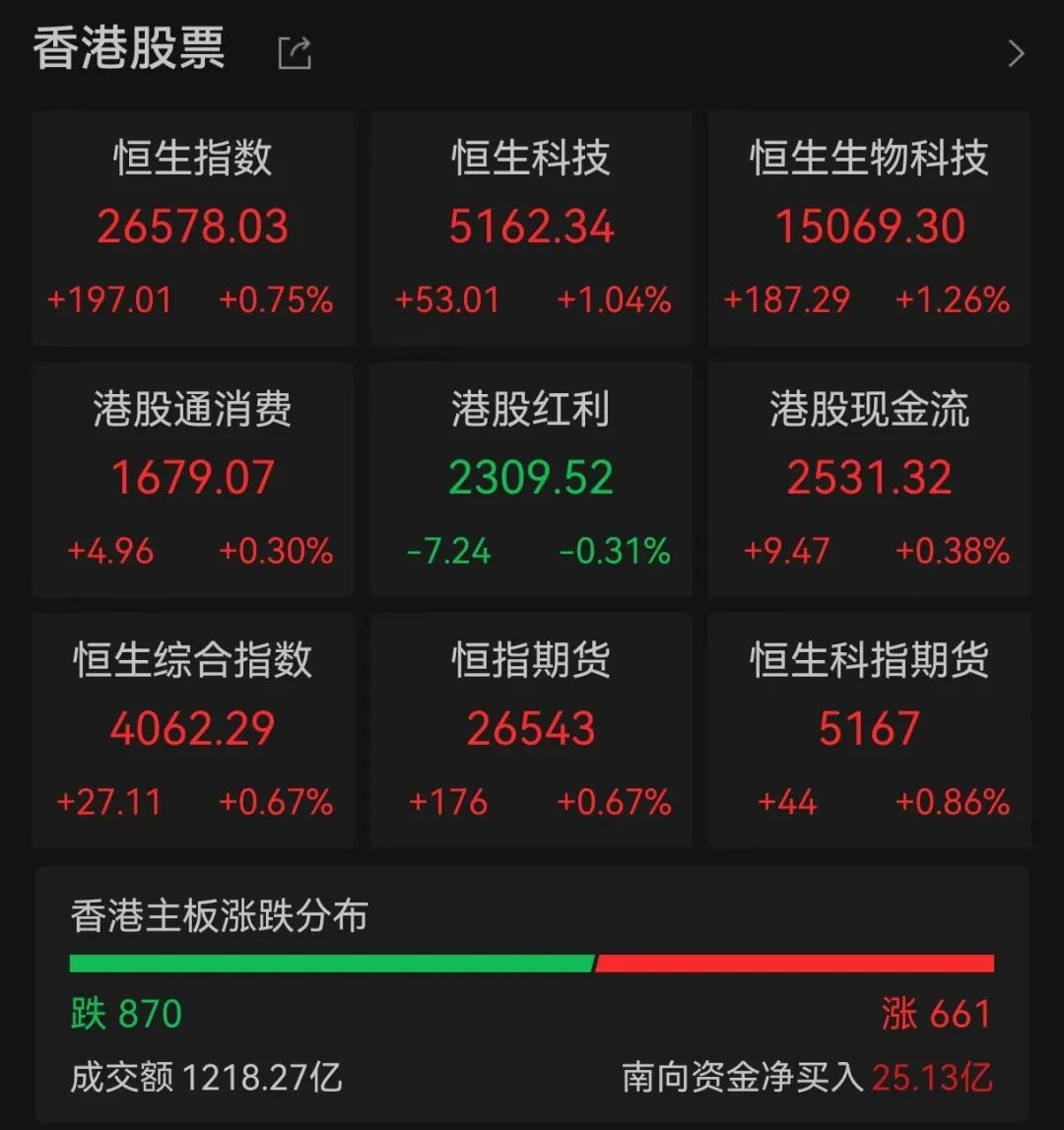
Task: Open the 恒生科技 index card
Action: click(x=531, y=229)
